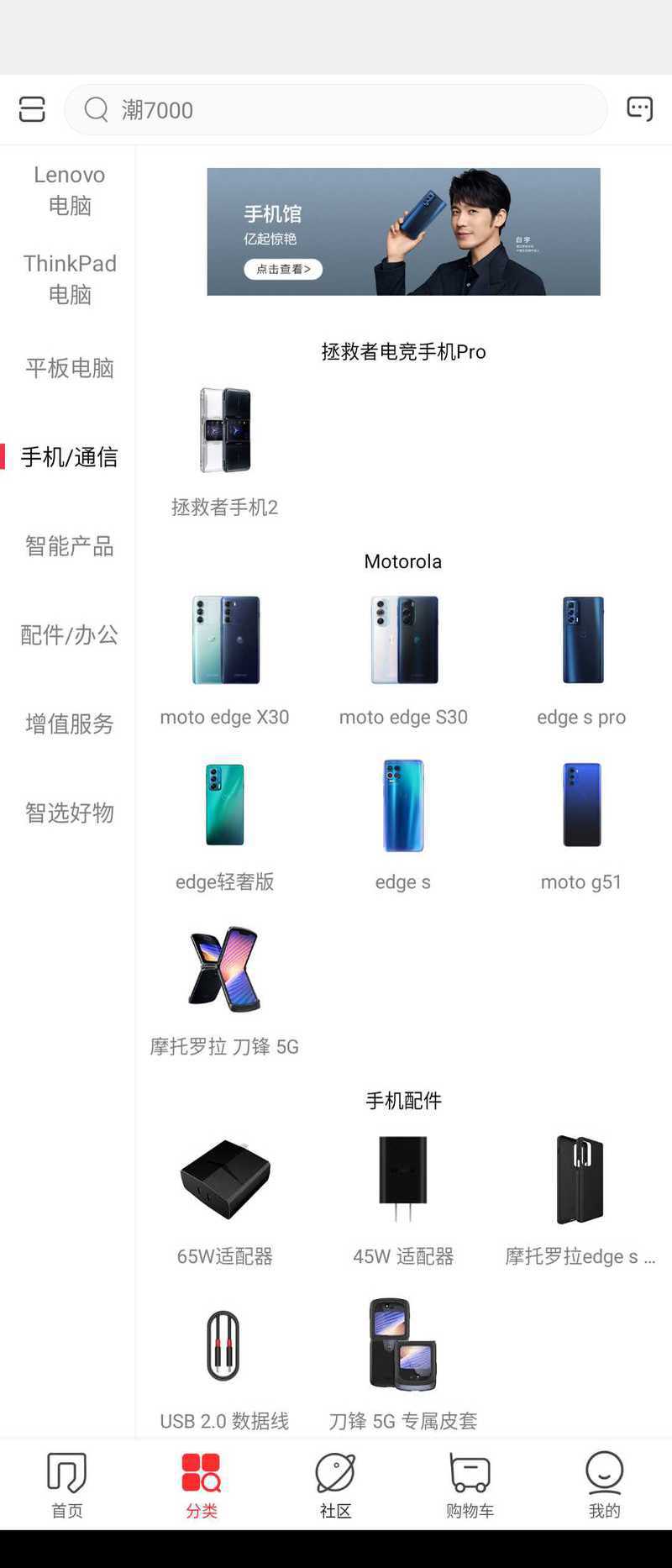Go to the 我的 tab
Viewport: 672px width, 1568px height.
pyautogui.click(x=604, y=1485)
